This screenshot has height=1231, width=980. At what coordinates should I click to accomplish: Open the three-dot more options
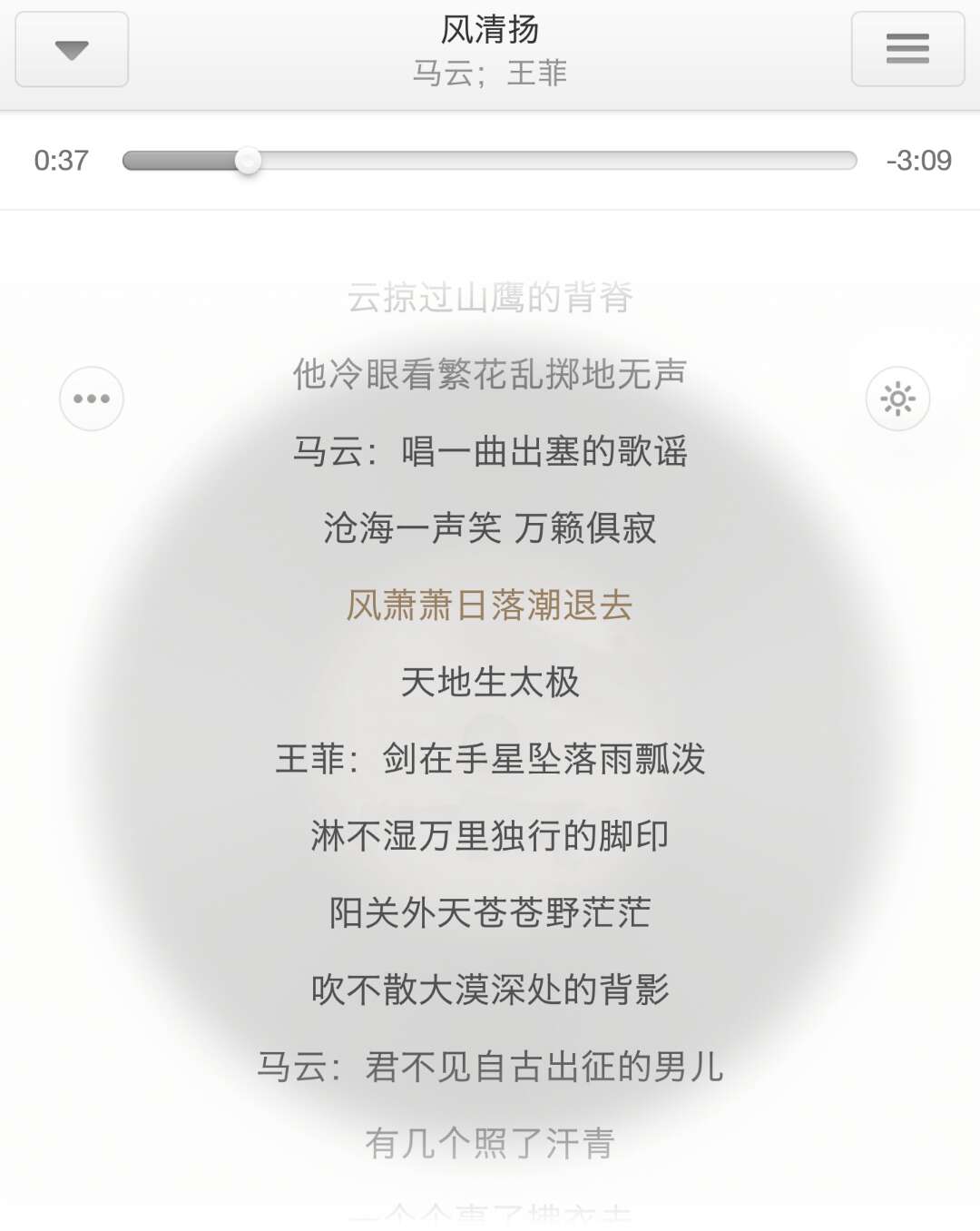click(92, 399)
